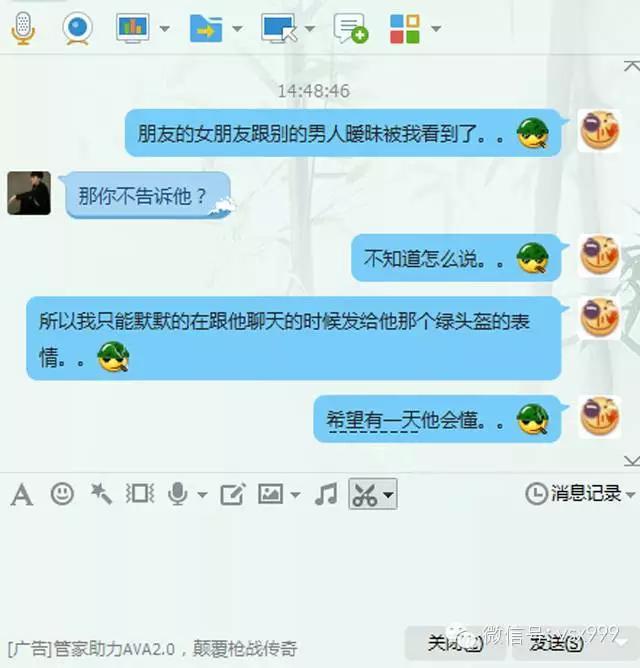Open the font settings A icon
640x668 pixels.
click(22, 494)
